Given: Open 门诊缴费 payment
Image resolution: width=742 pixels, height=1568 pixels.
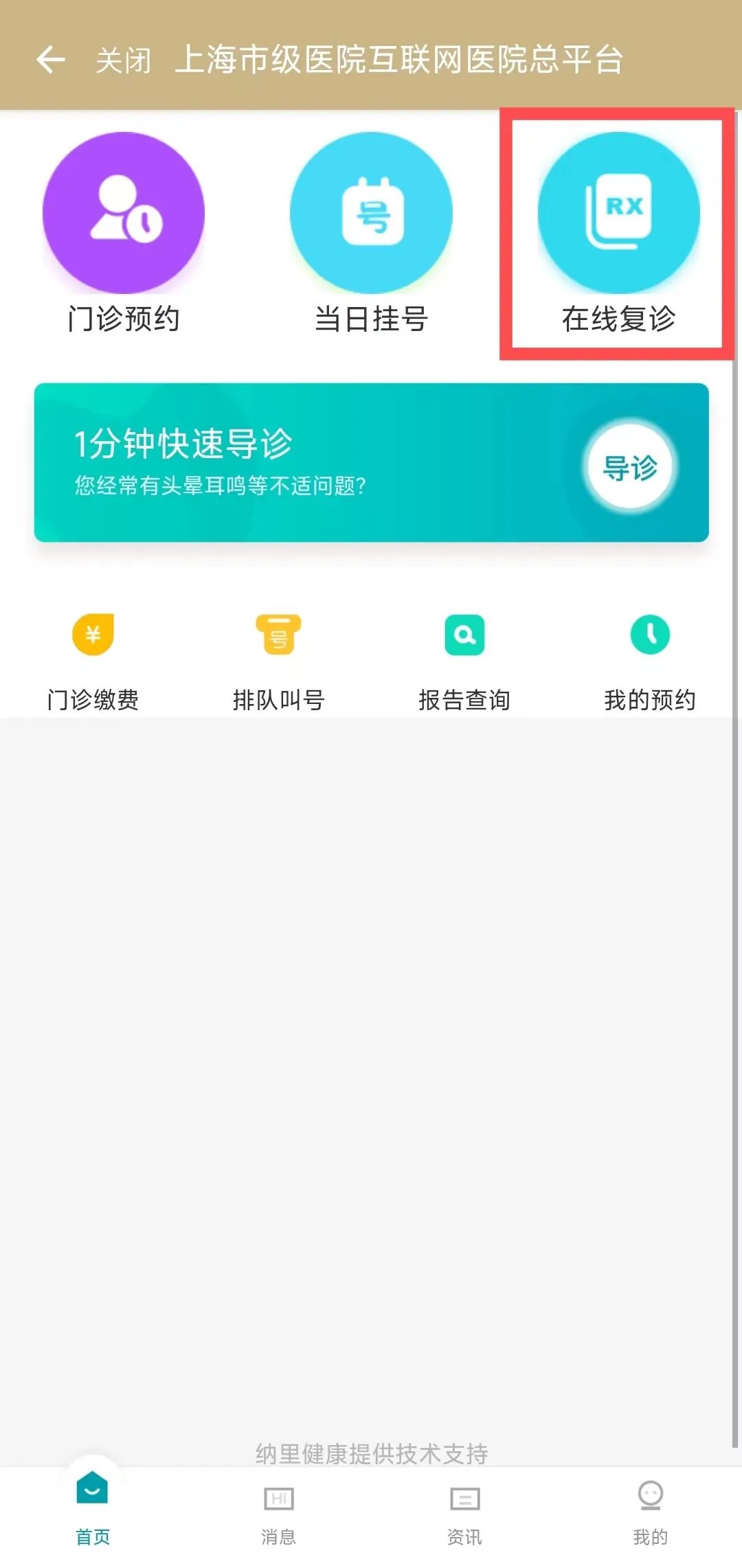Looking at the screenshot, I should 93,659.
